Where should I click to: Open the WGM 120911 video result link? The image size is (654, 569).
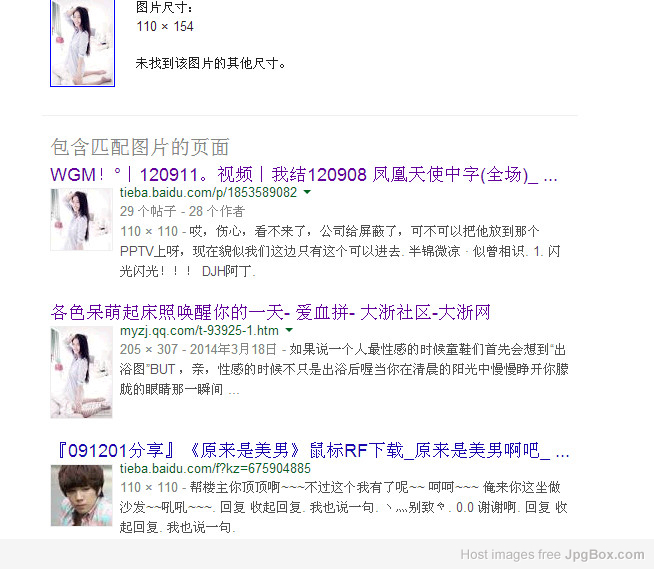[303, 175]
